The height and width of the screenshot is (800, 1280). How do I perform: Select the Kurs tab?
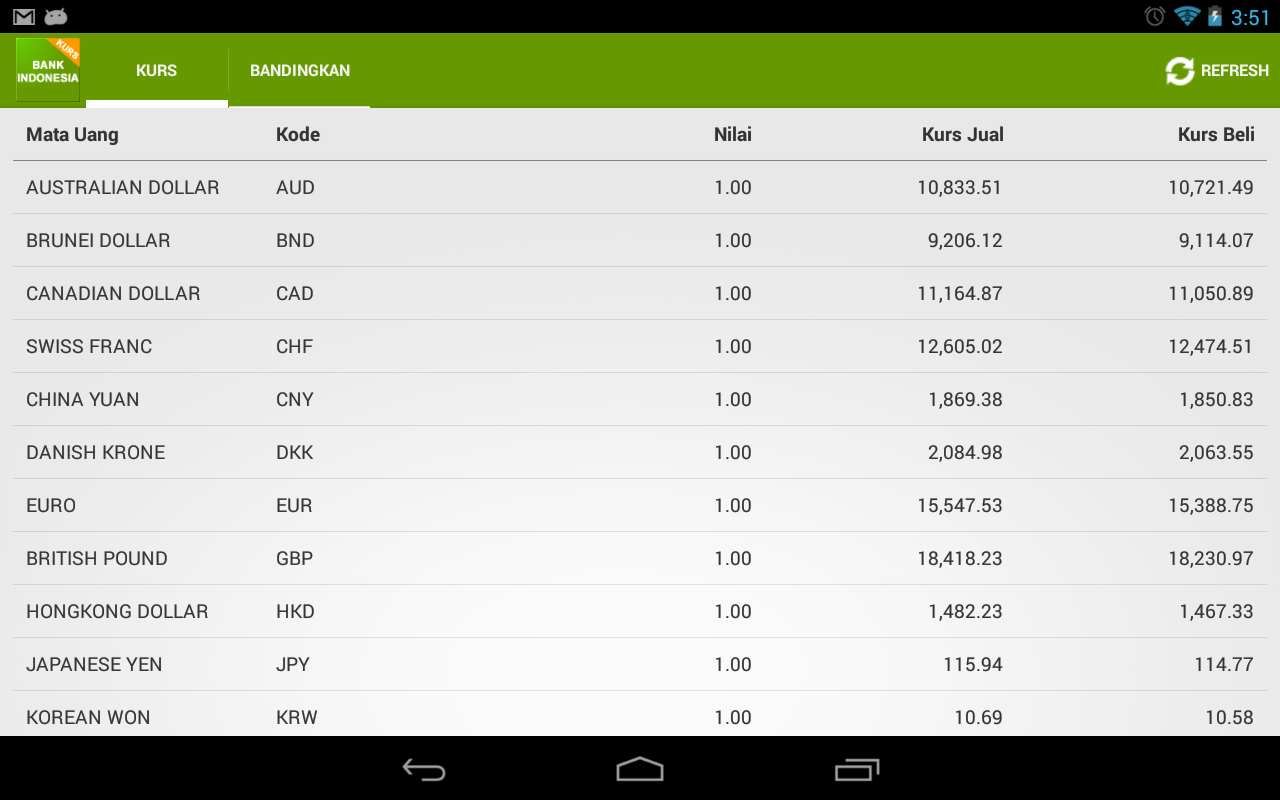tap(156, 71)
